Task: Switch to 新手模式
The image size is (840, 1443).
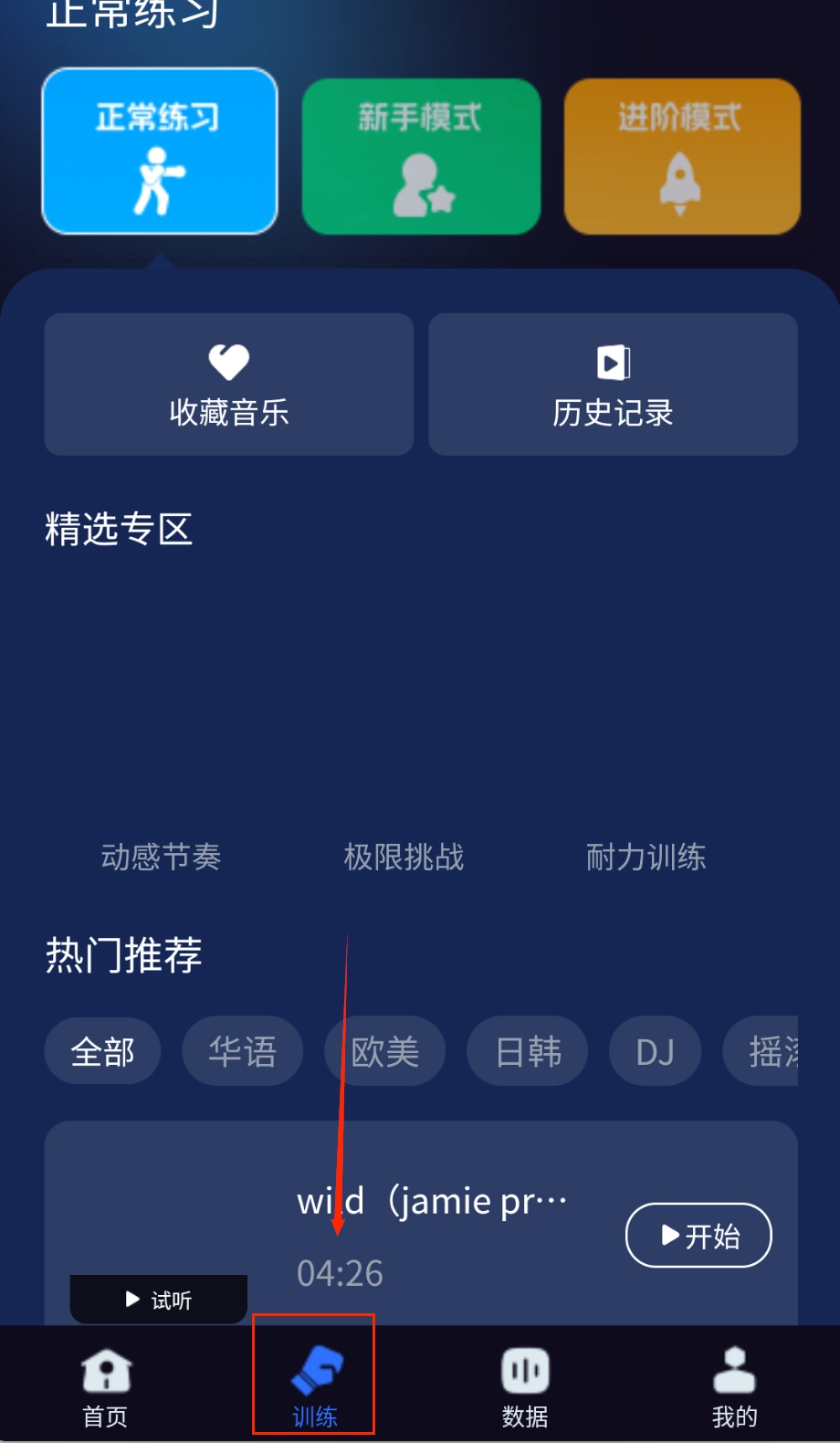Action: point(421,156)
